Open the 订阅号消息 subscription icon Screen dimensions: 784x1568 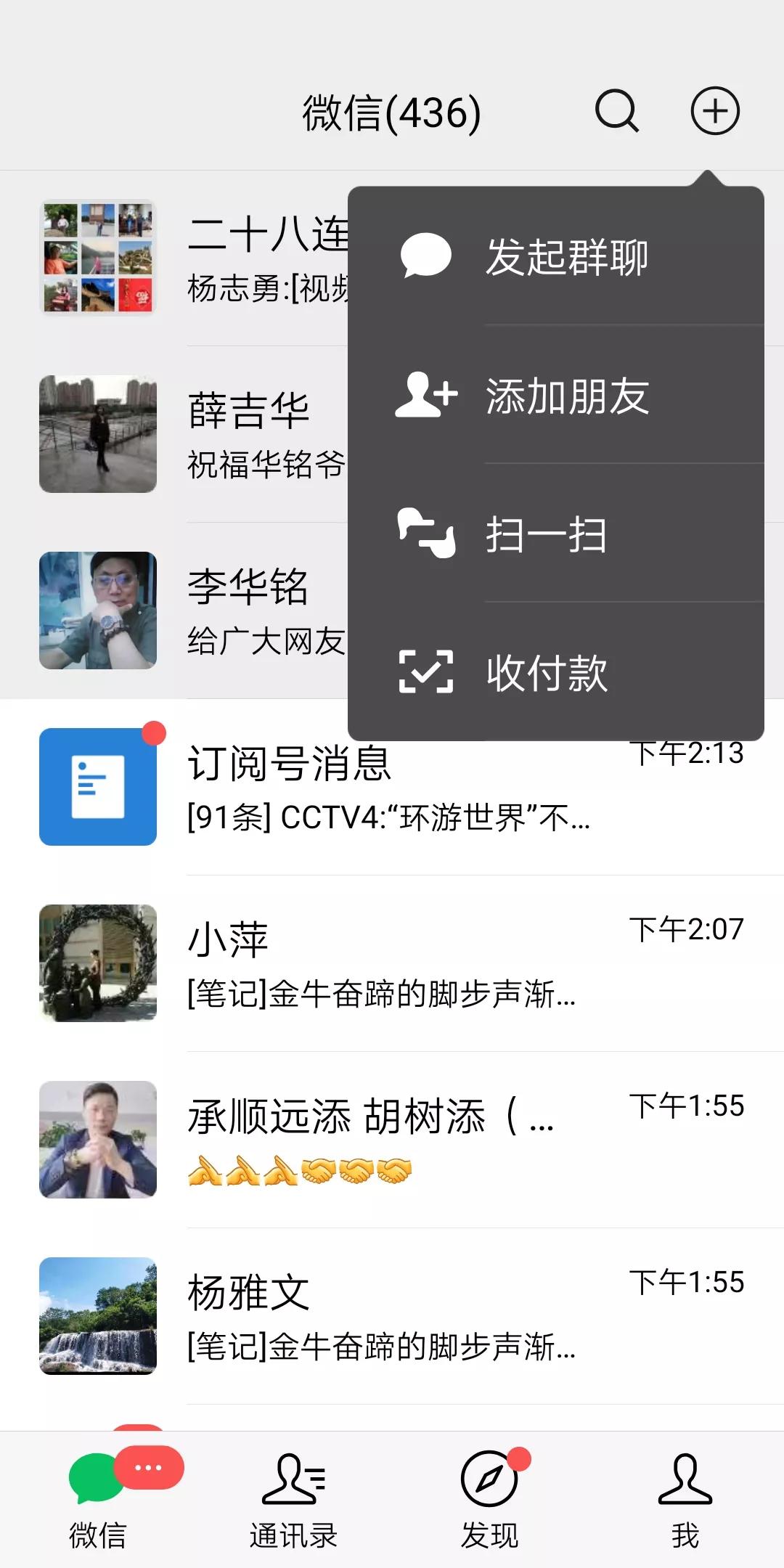point(99,786)
